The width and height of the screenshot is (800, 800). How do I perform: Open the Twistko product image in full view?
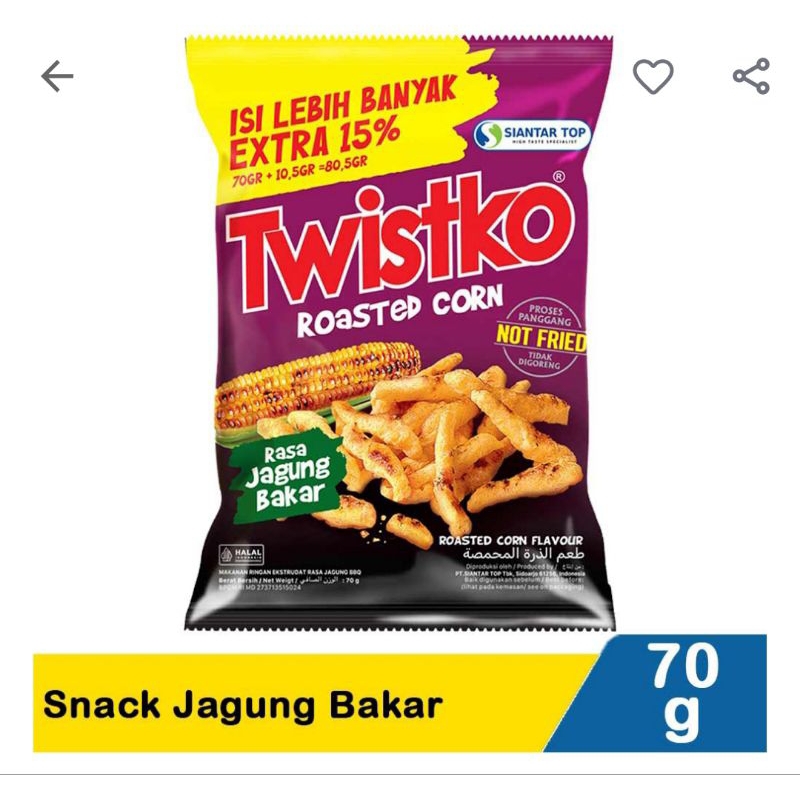[400, 340]
